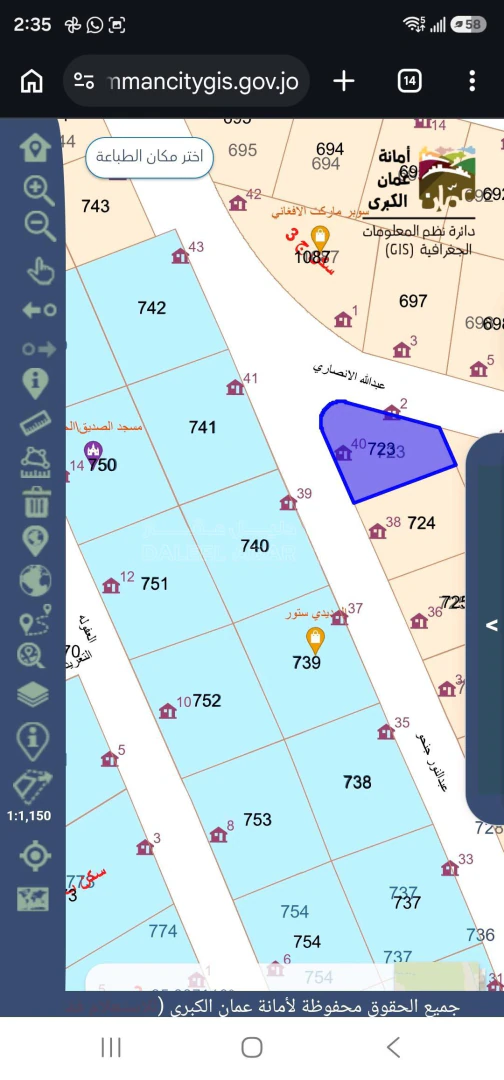Open the browser overflow menu
The height and width of the screenshot is (1080, 504).
coord(472,81)
